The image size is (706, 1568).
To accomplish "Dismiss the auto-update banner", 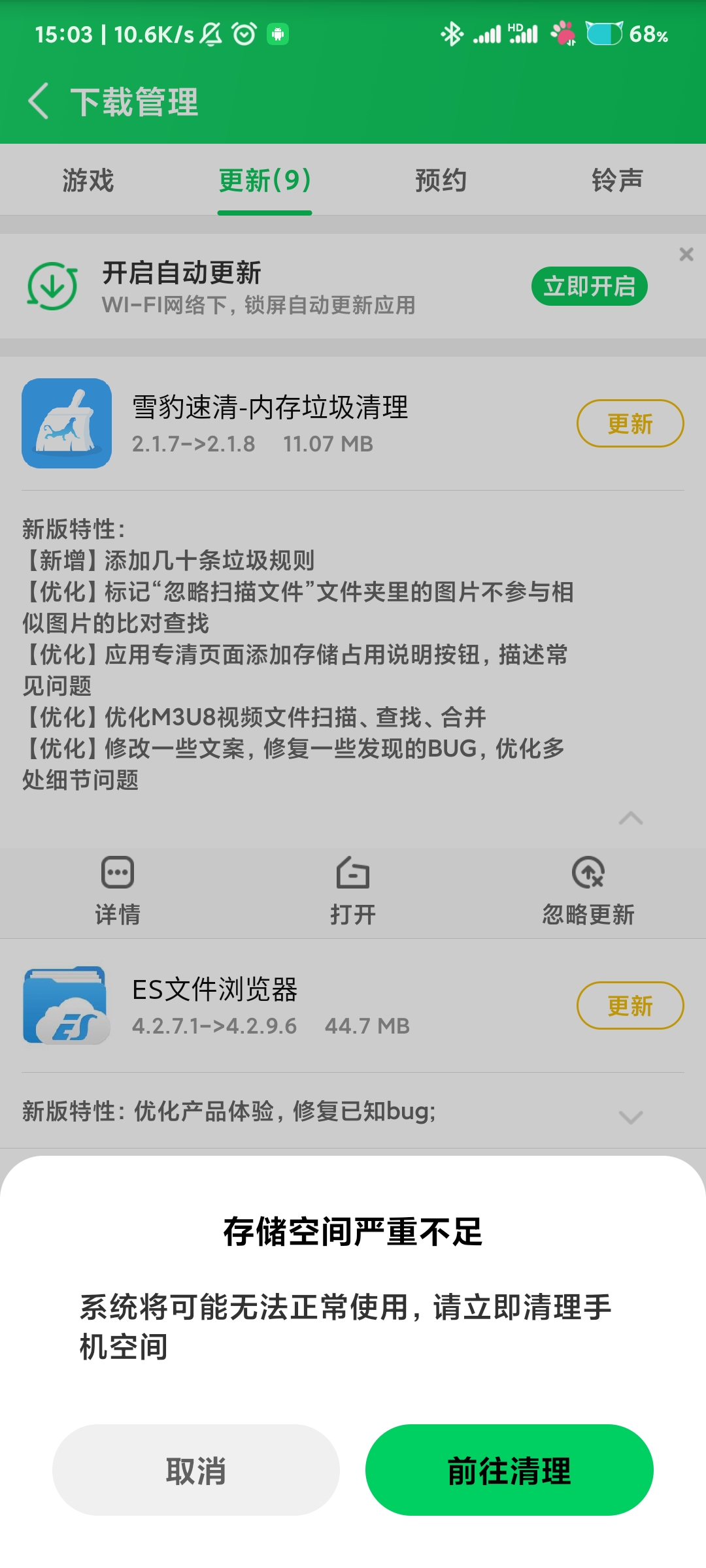I will point(686,254).
